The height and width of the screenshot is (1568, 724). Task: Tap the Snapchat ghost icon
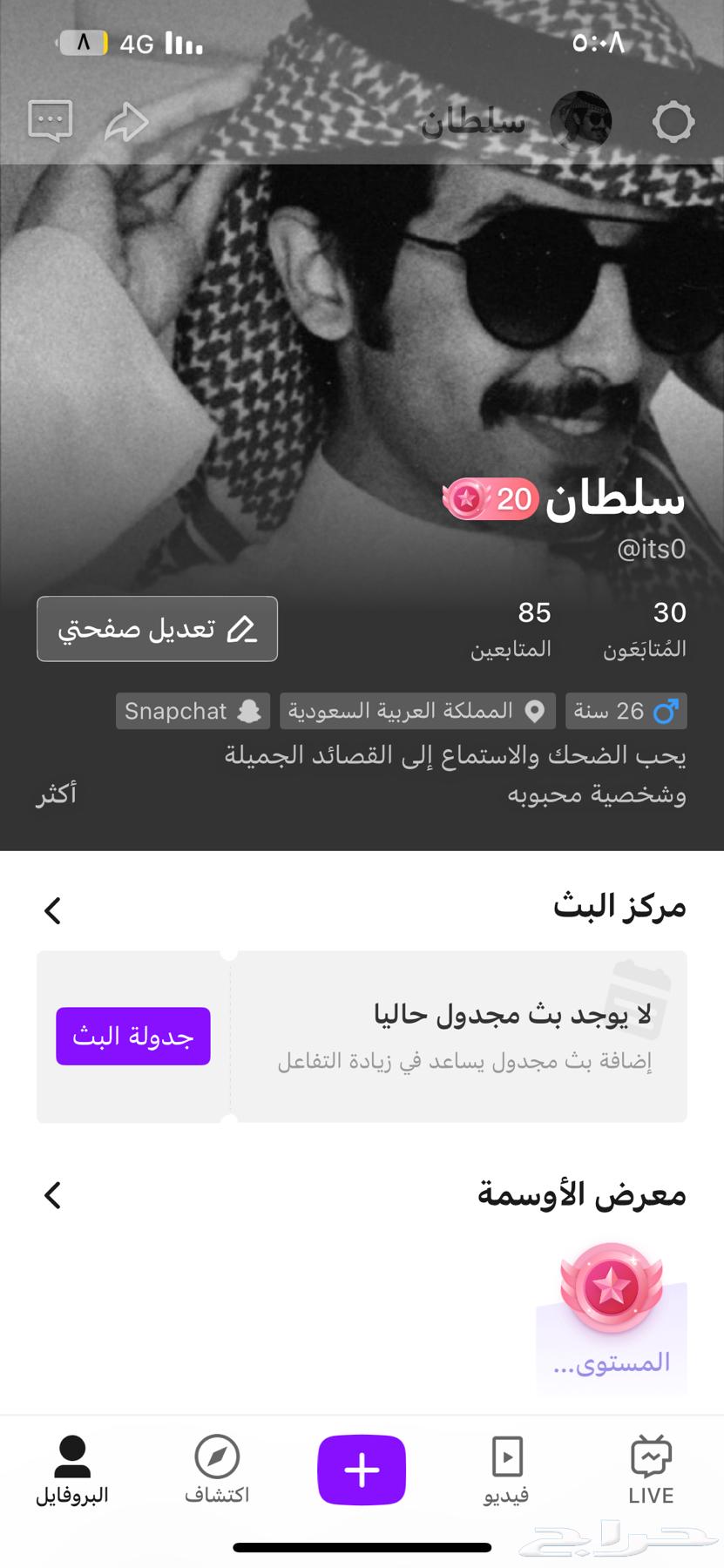250,711
